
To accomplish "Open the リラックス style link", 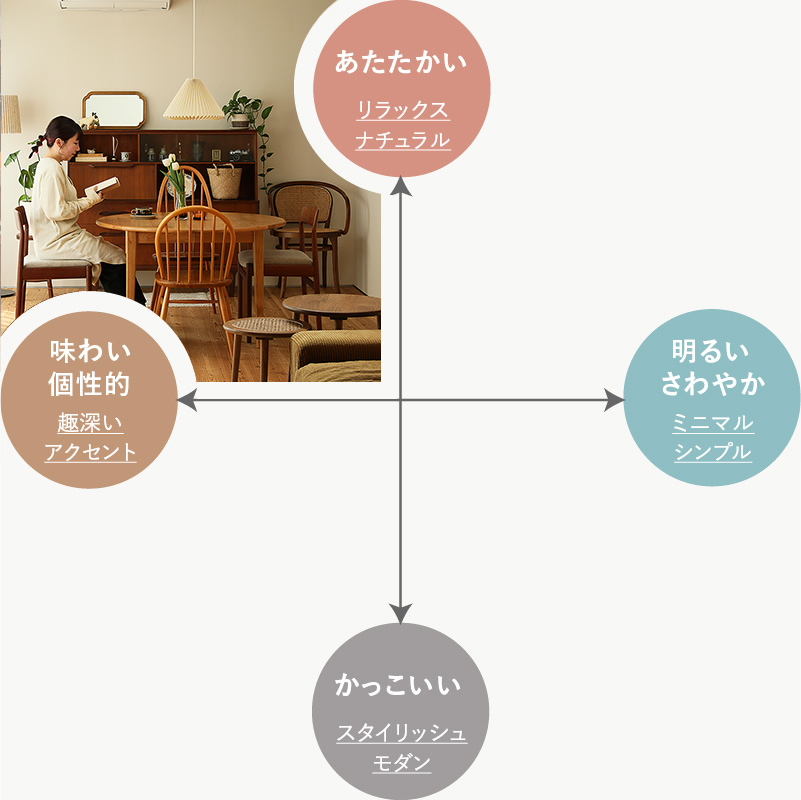I will pos(402,109).
